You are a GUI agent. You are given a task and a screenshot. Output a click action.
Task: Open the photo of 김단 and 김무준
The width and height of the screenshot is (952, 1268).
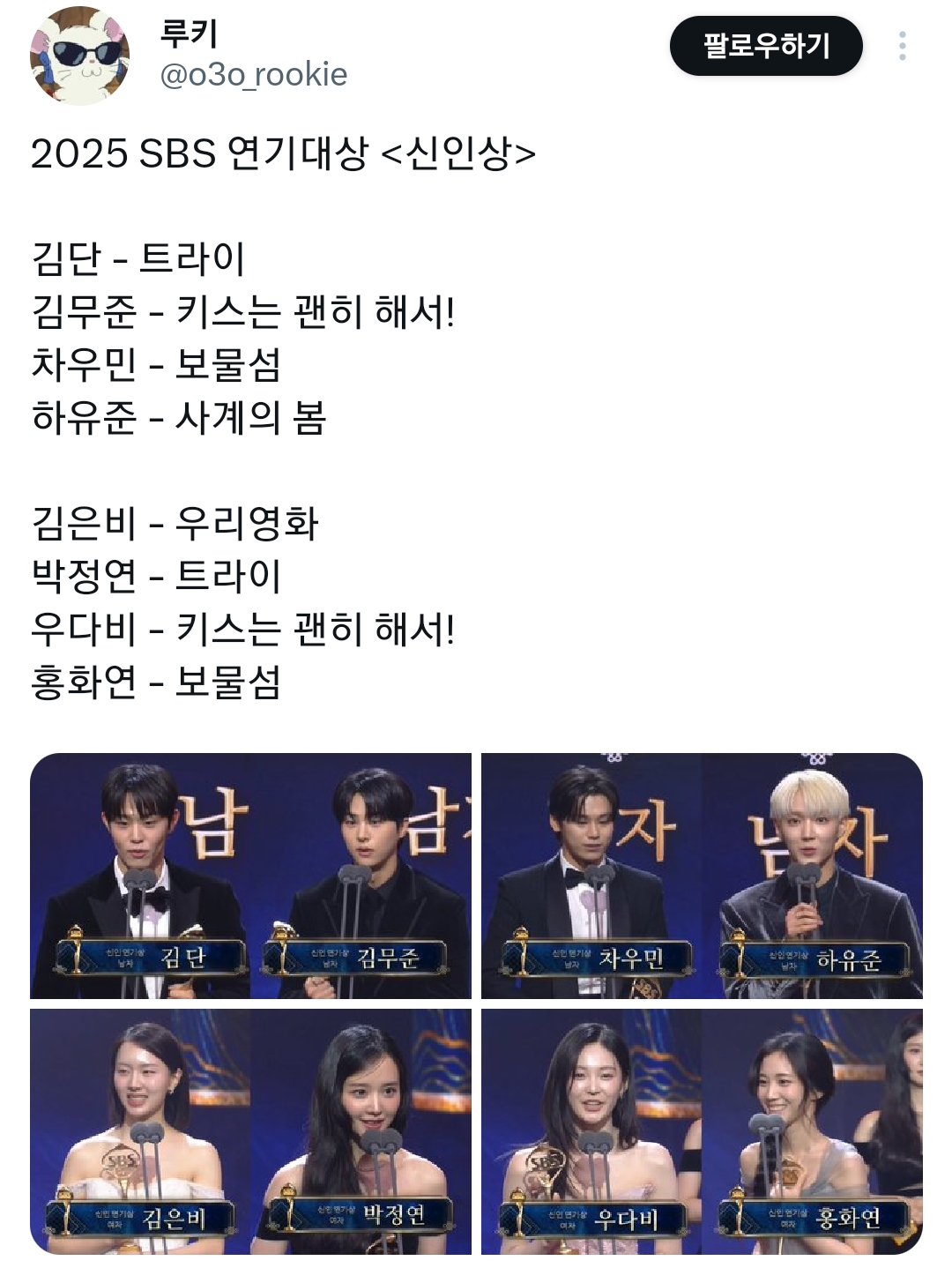click(x=251, y=876)
